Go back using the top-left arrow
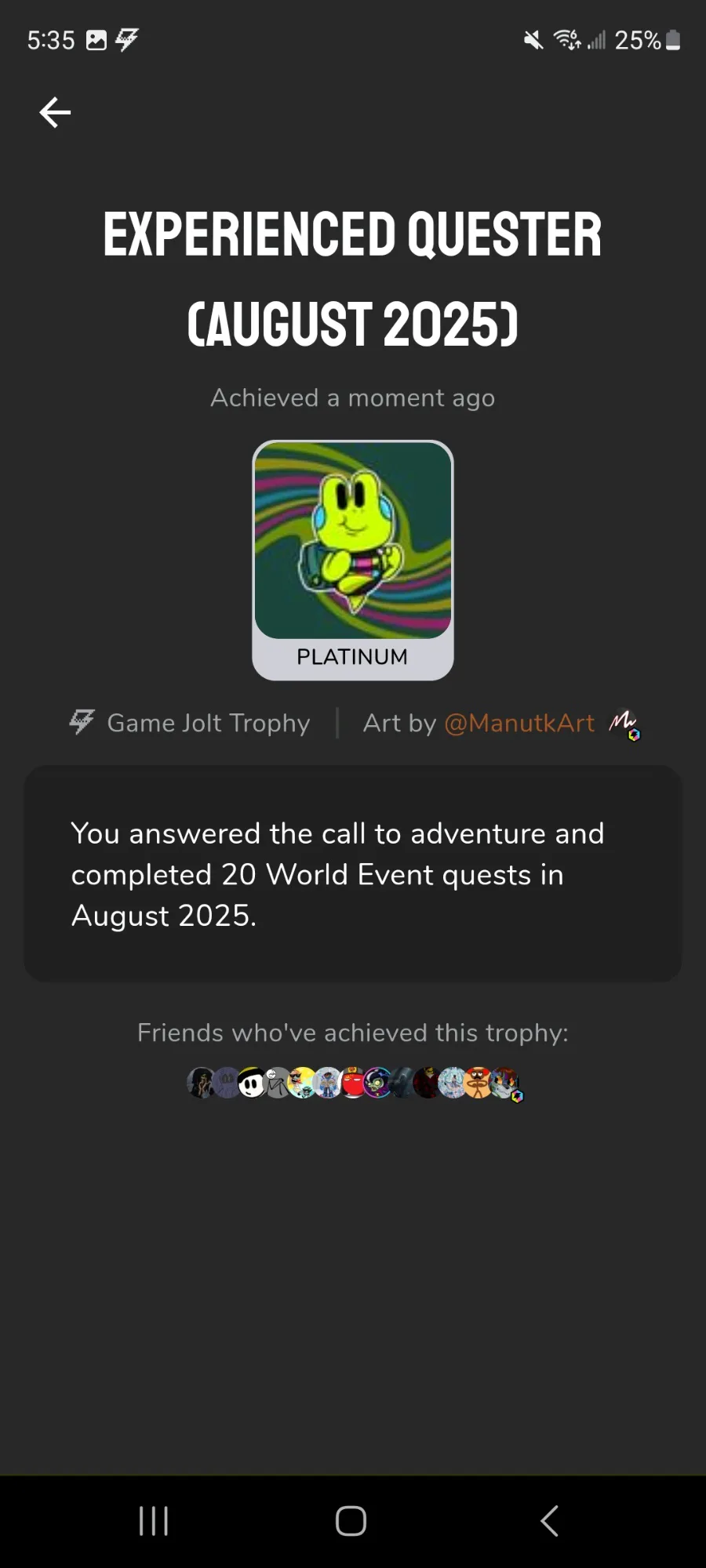Image resolution: width=706 pixels, height=1568 pixels. tap(55, 112)
